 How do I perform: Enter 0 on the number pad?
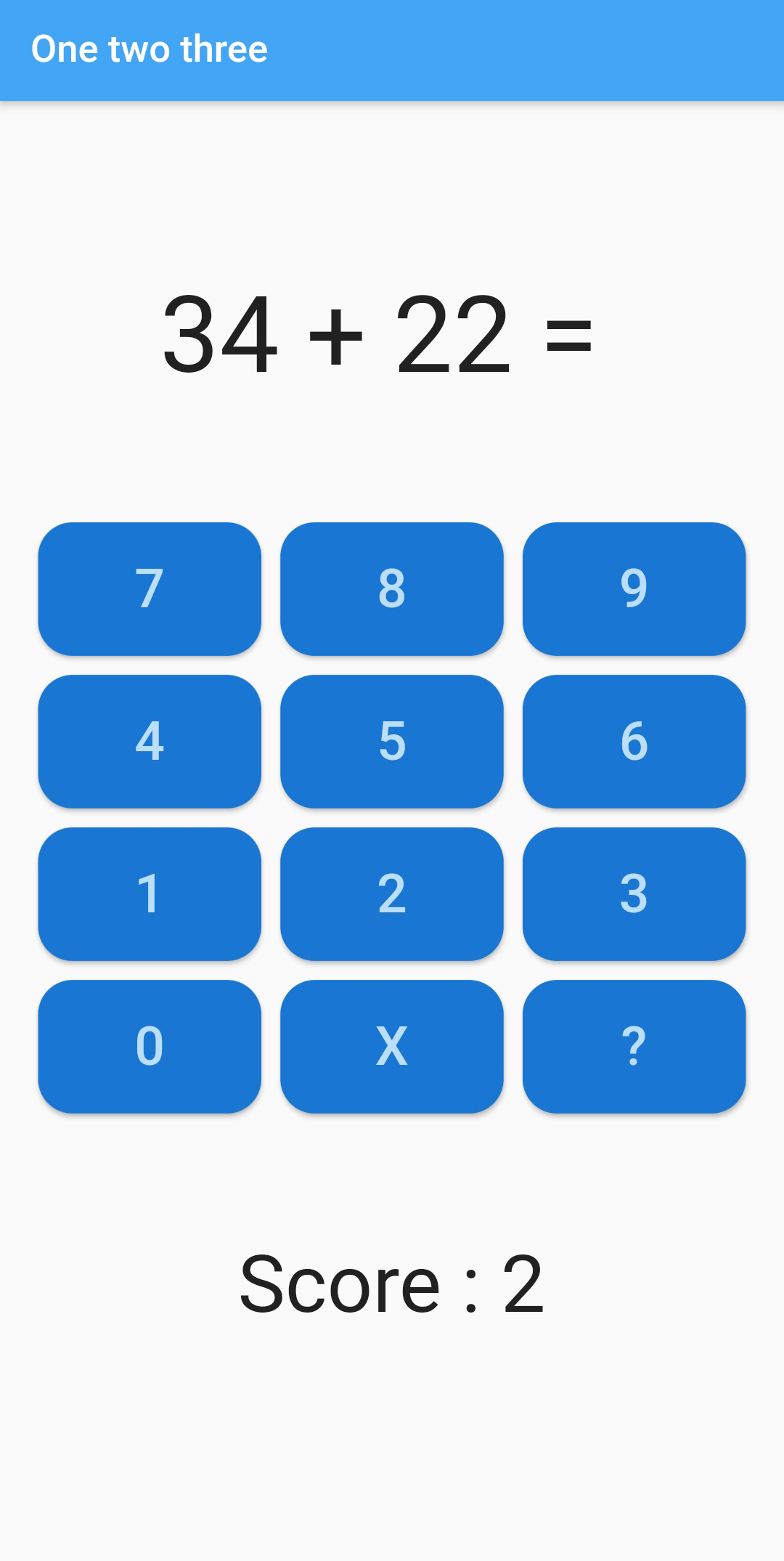(x=150, y=1046)
